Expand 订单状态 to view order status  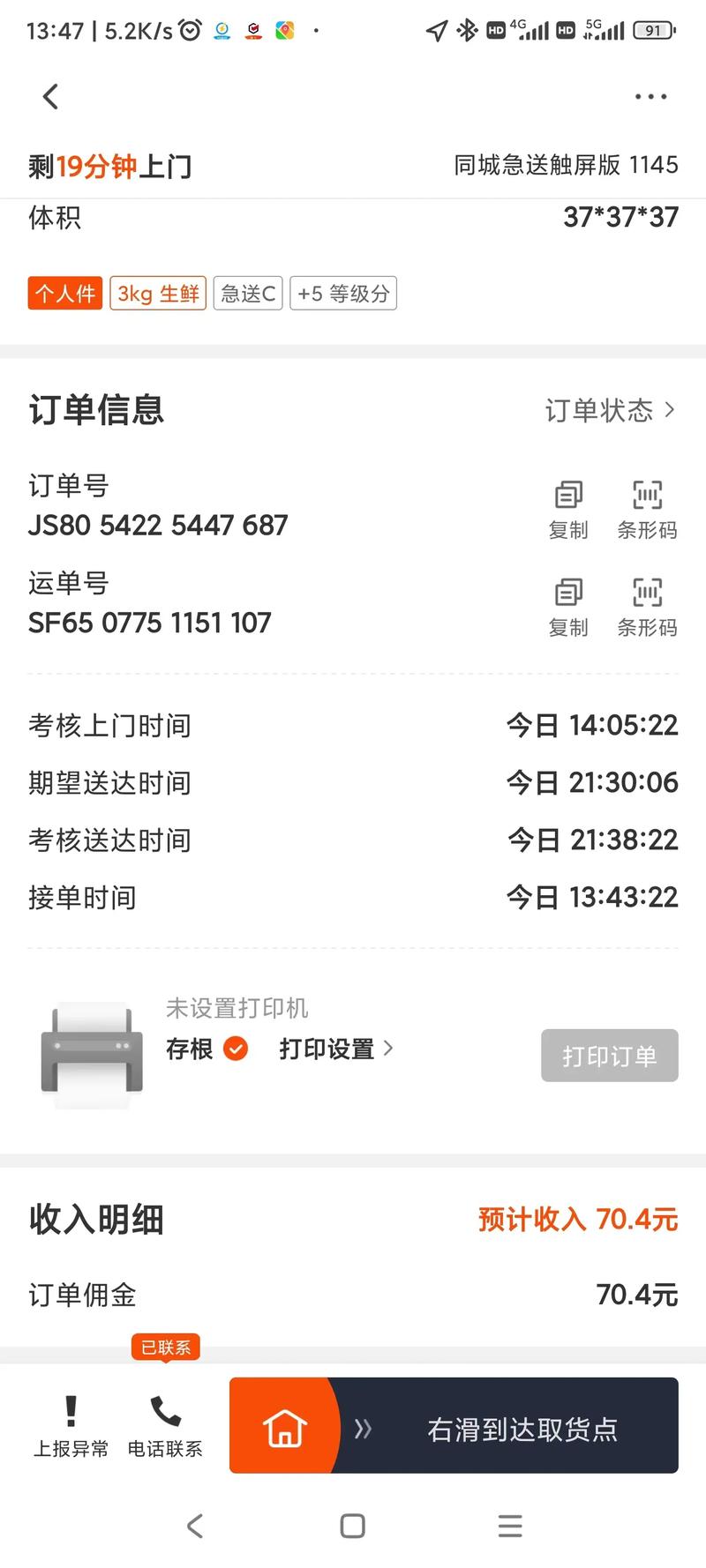point(609,409)
